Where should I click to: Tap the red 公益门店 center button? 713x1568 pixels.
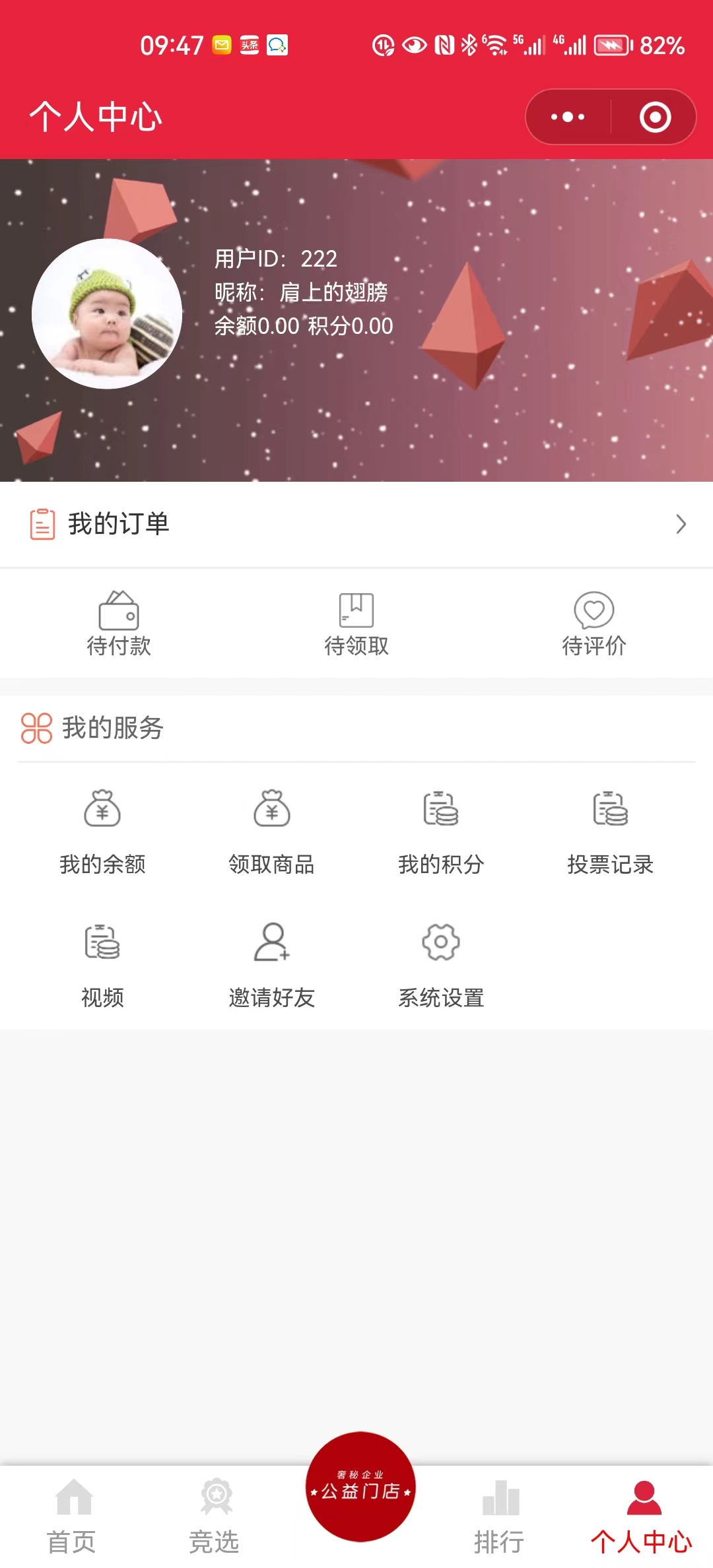pyautogui.click(x=360, y=1486)
